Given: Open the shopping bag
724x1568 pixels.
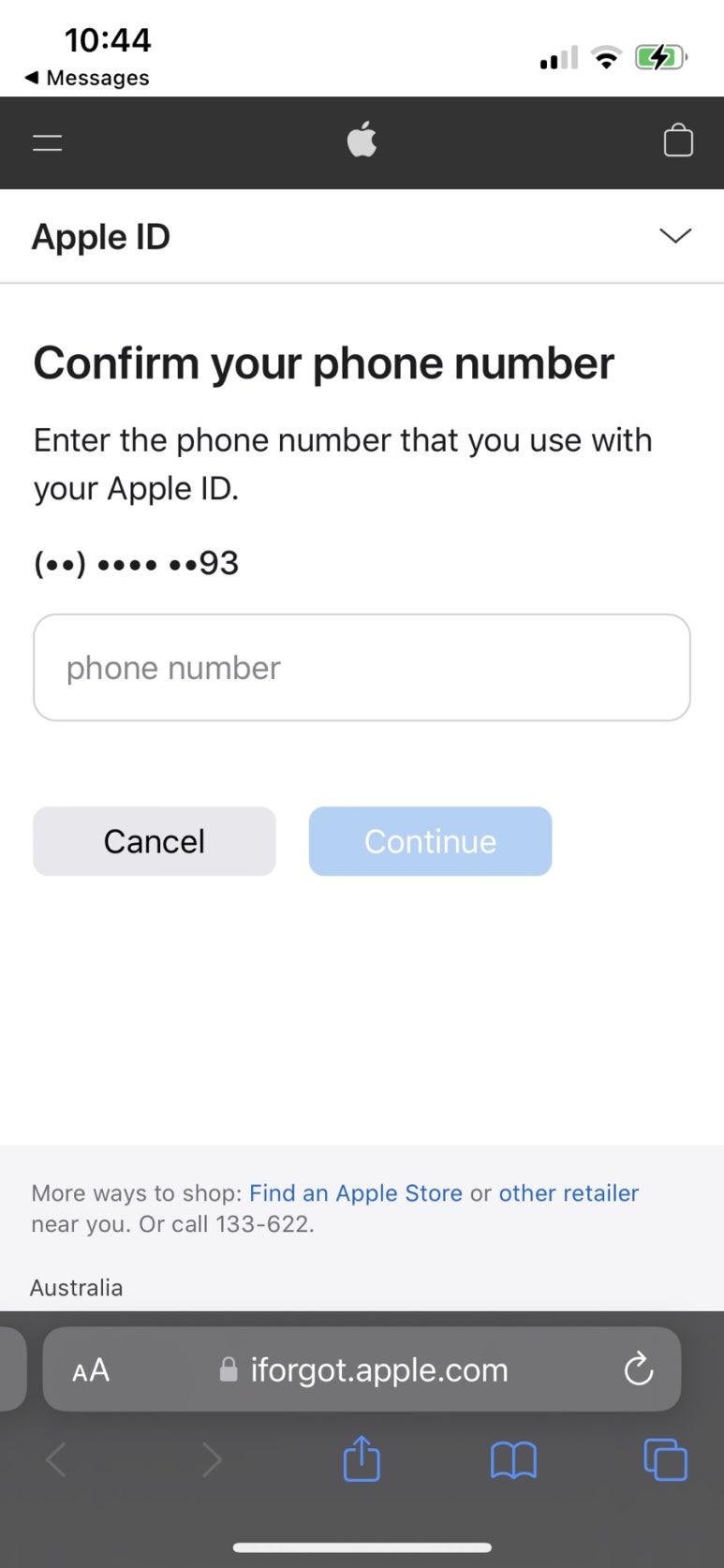Looking at the screenshot, I should pos(677,141).
